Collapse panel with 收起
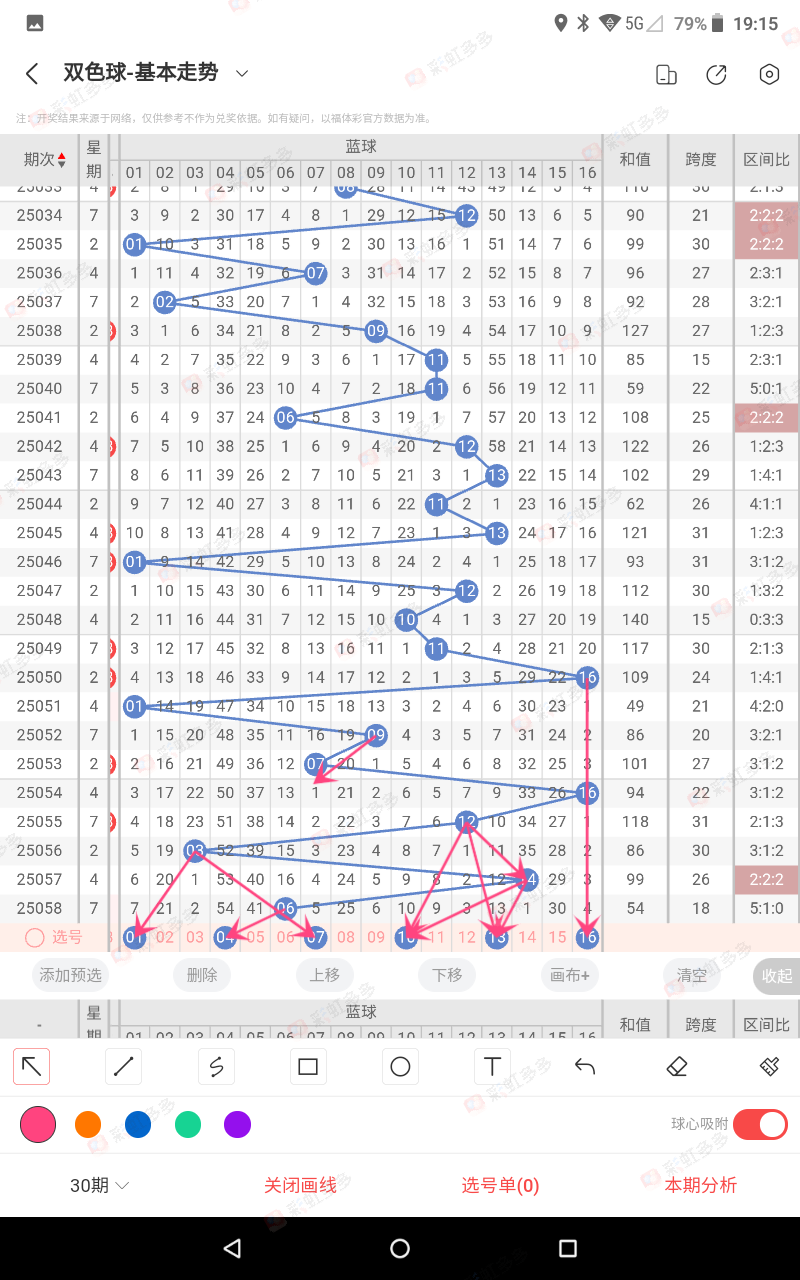 (x=776, y=976)
